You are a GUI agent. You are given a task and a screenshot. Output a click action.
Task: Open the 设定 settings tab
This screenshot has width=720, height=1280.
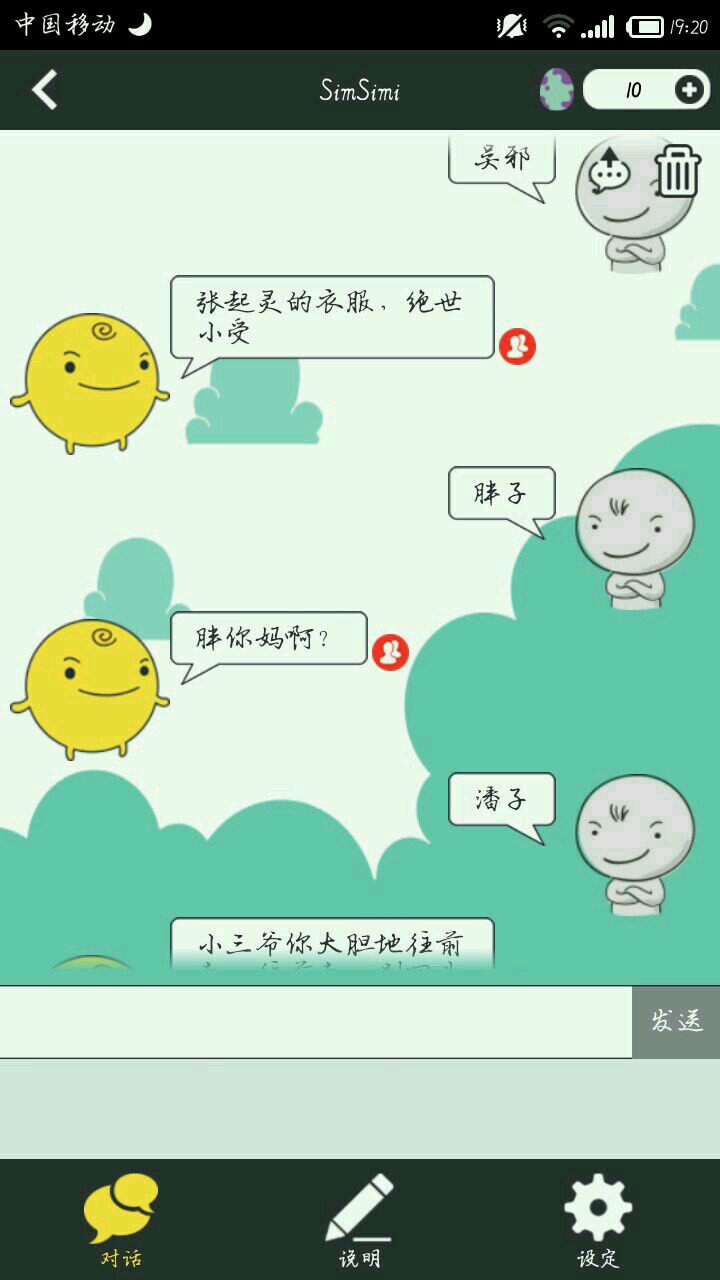tap(598, 1220)
